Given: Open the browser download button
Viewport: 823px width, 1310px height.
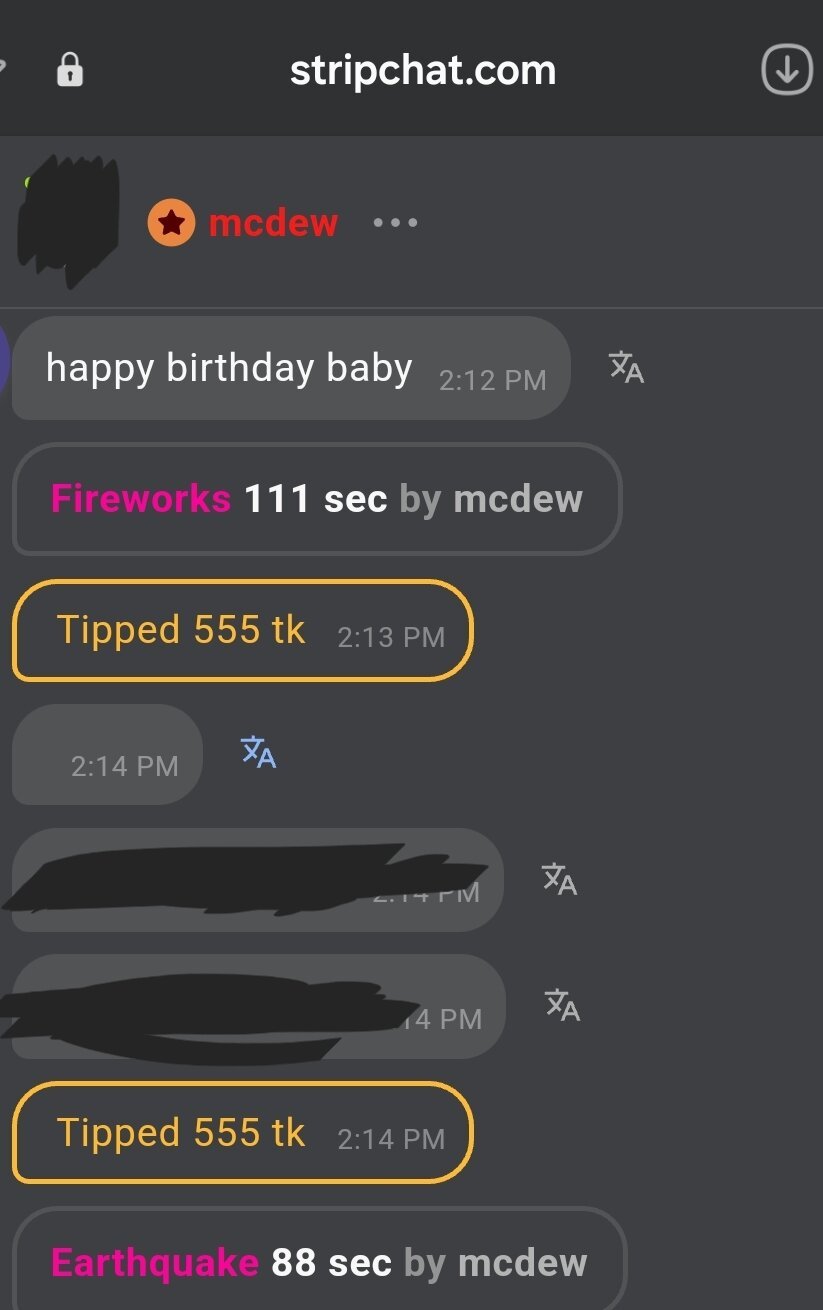Looking at the screenshot, I should (786, 70).
